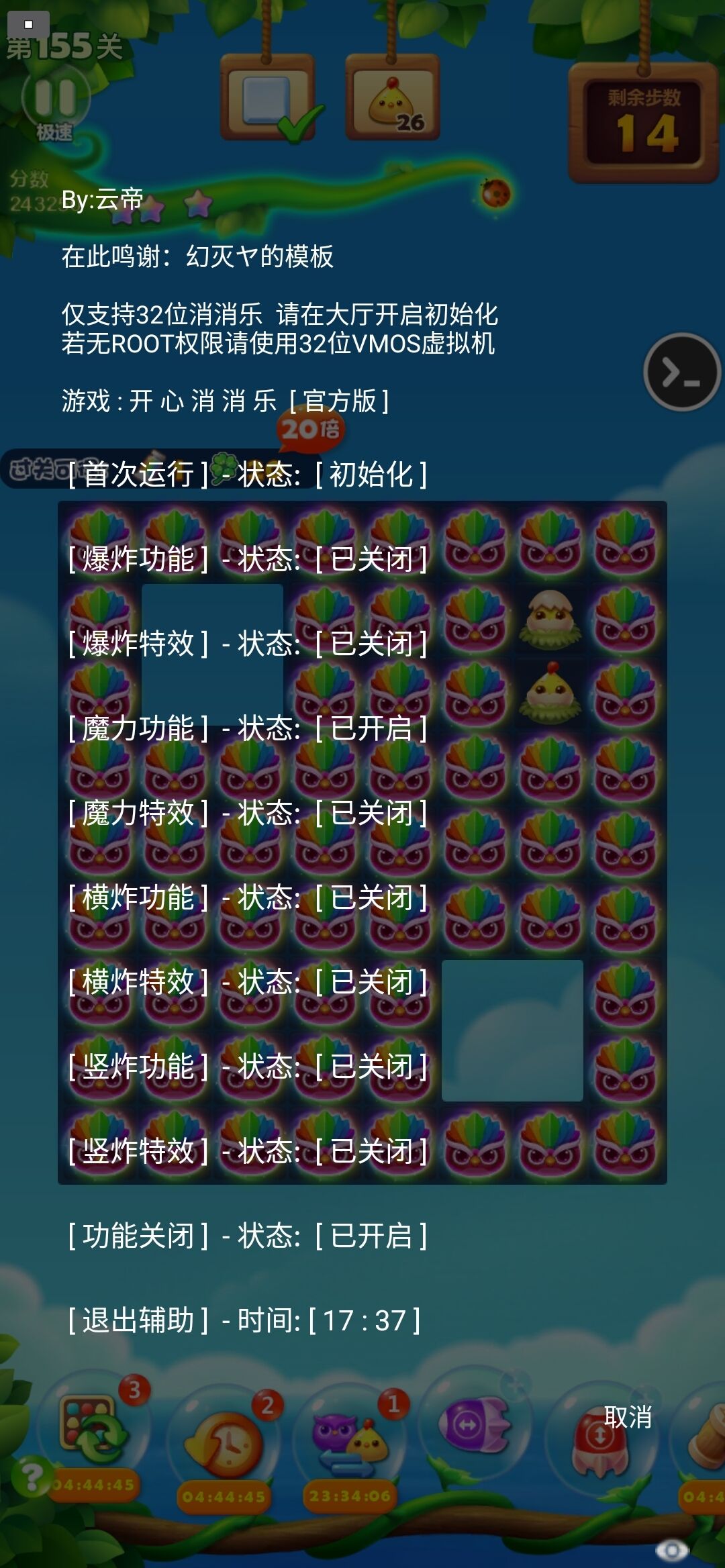Dismiss the menu with 取消
The image size is (725, 1568).
(628, 1417)
